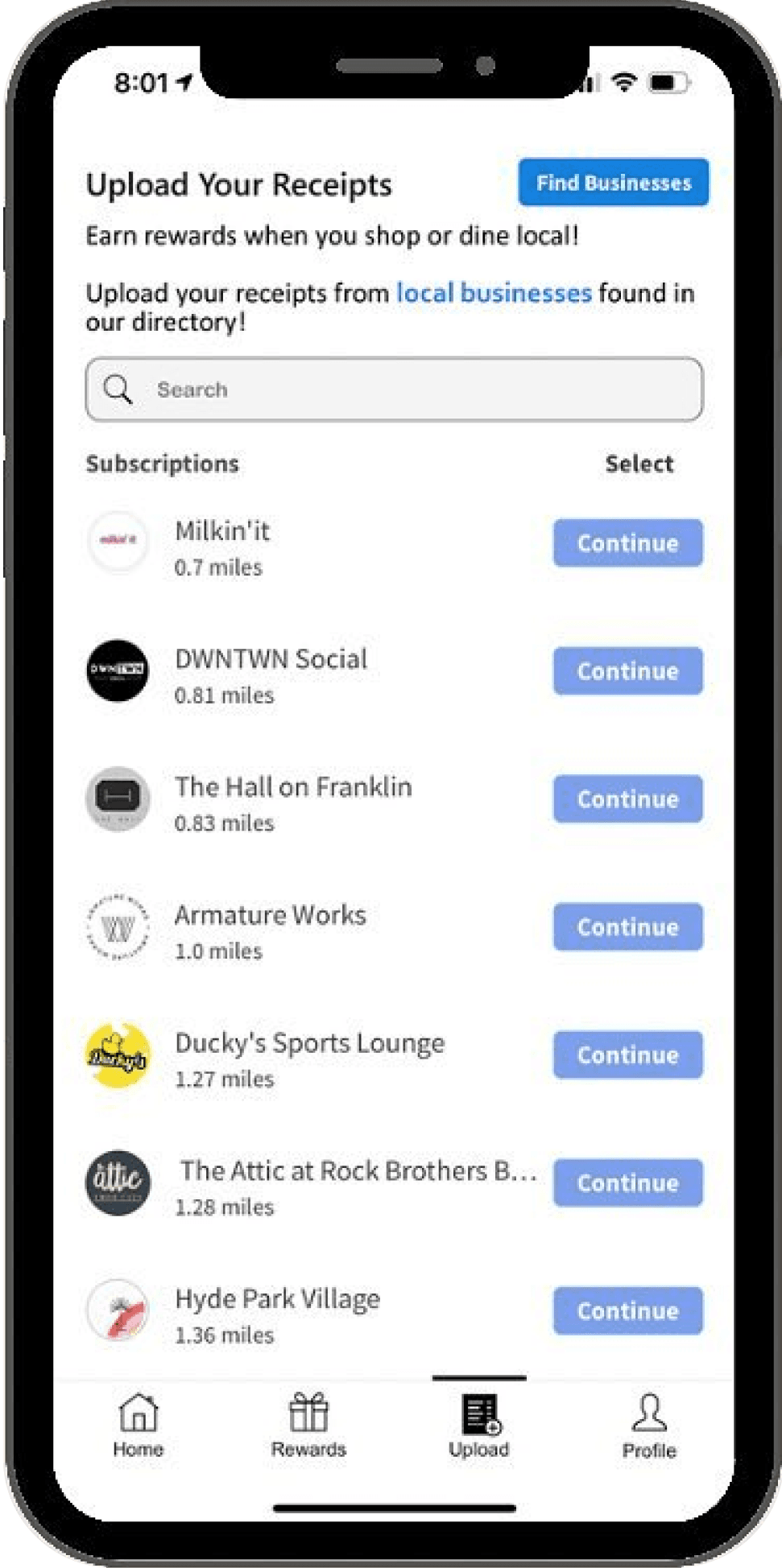Open the local businesses link
Screen dimensions: 782x1568
(494, 293)
